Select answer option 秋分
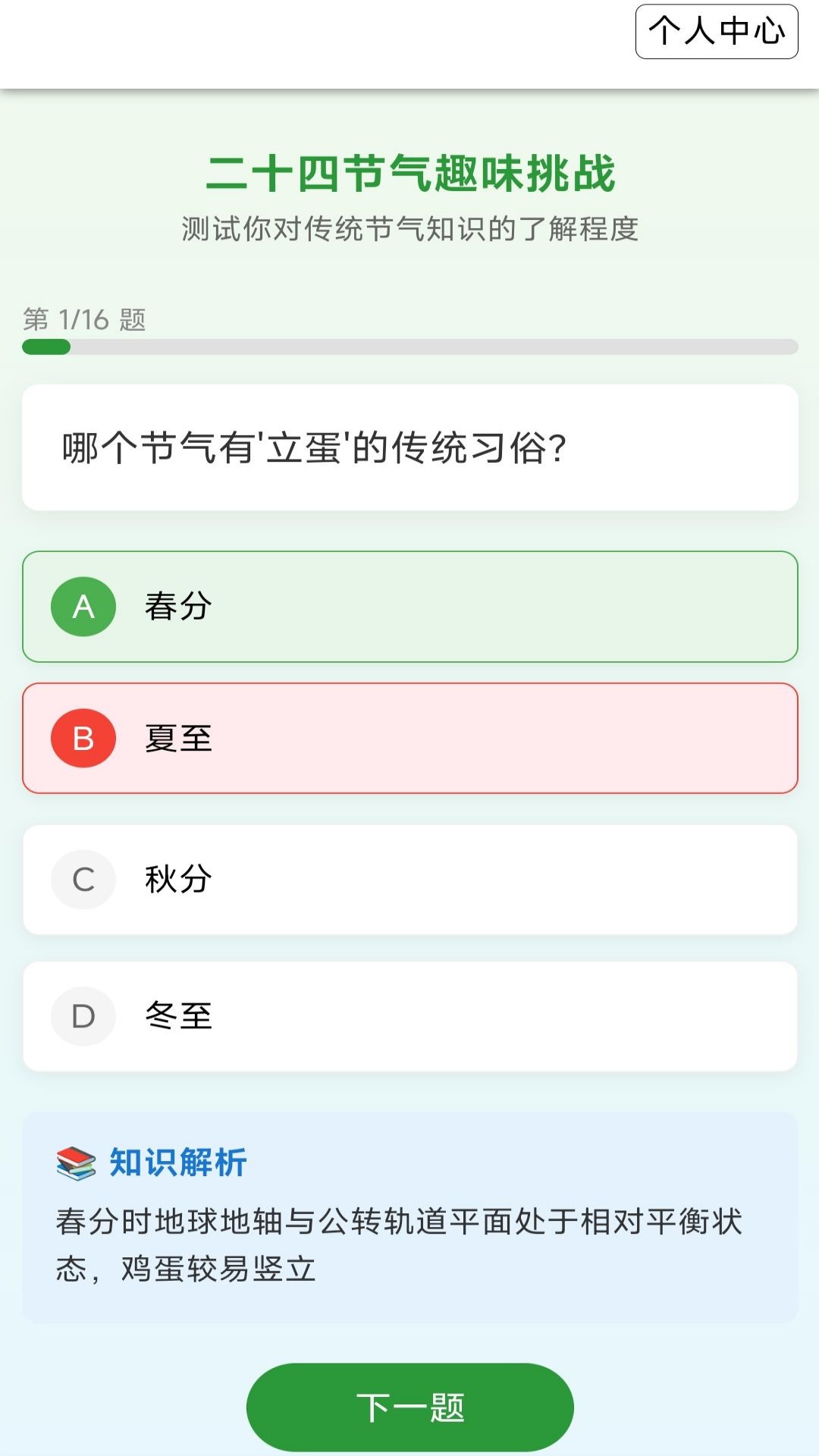Viewport: 819px width, 1456px height. pyautogui.click(x=409, y=880)
